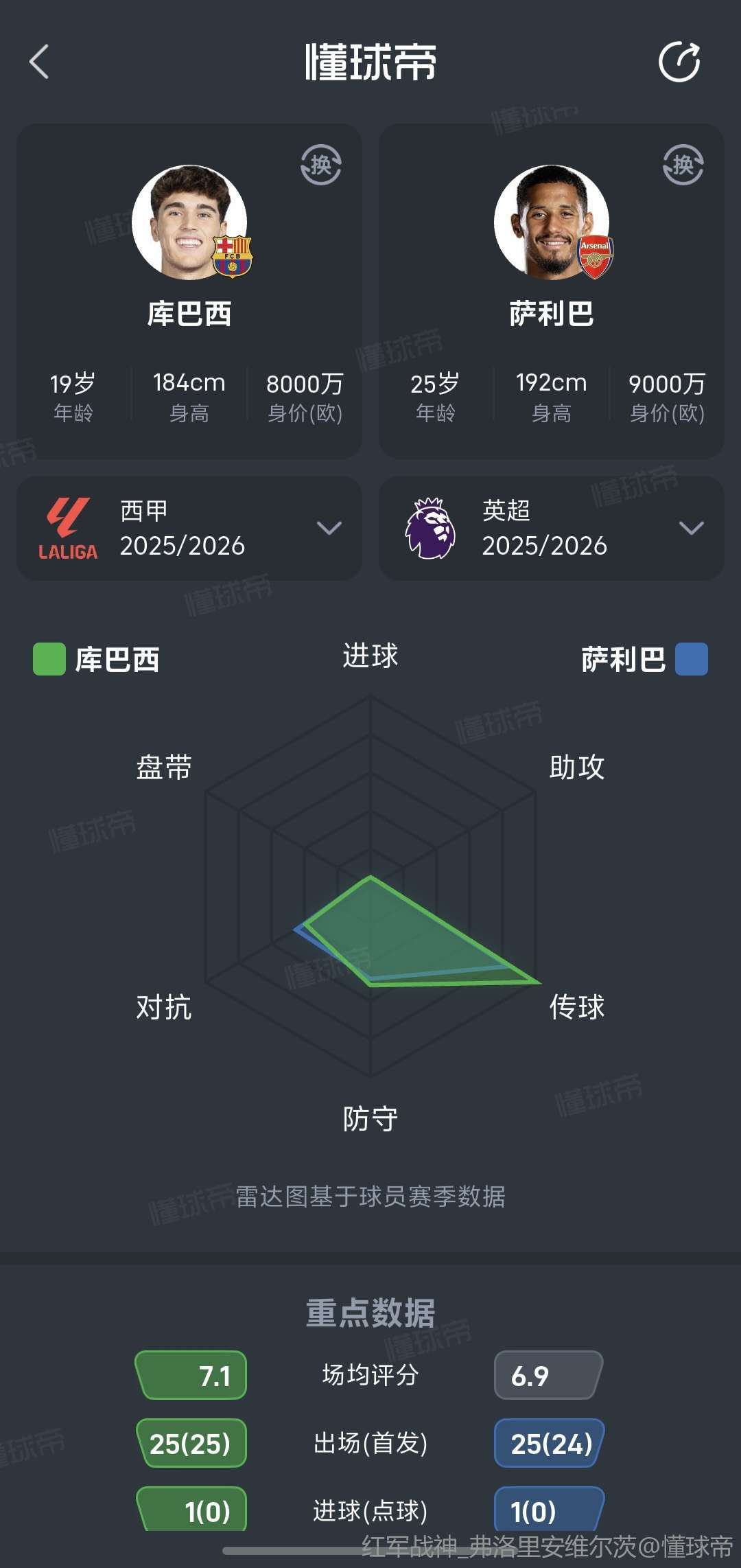
Task: Open 萨利巴's player profile photo
Action: pyautogui.click(x=552, y=222)
